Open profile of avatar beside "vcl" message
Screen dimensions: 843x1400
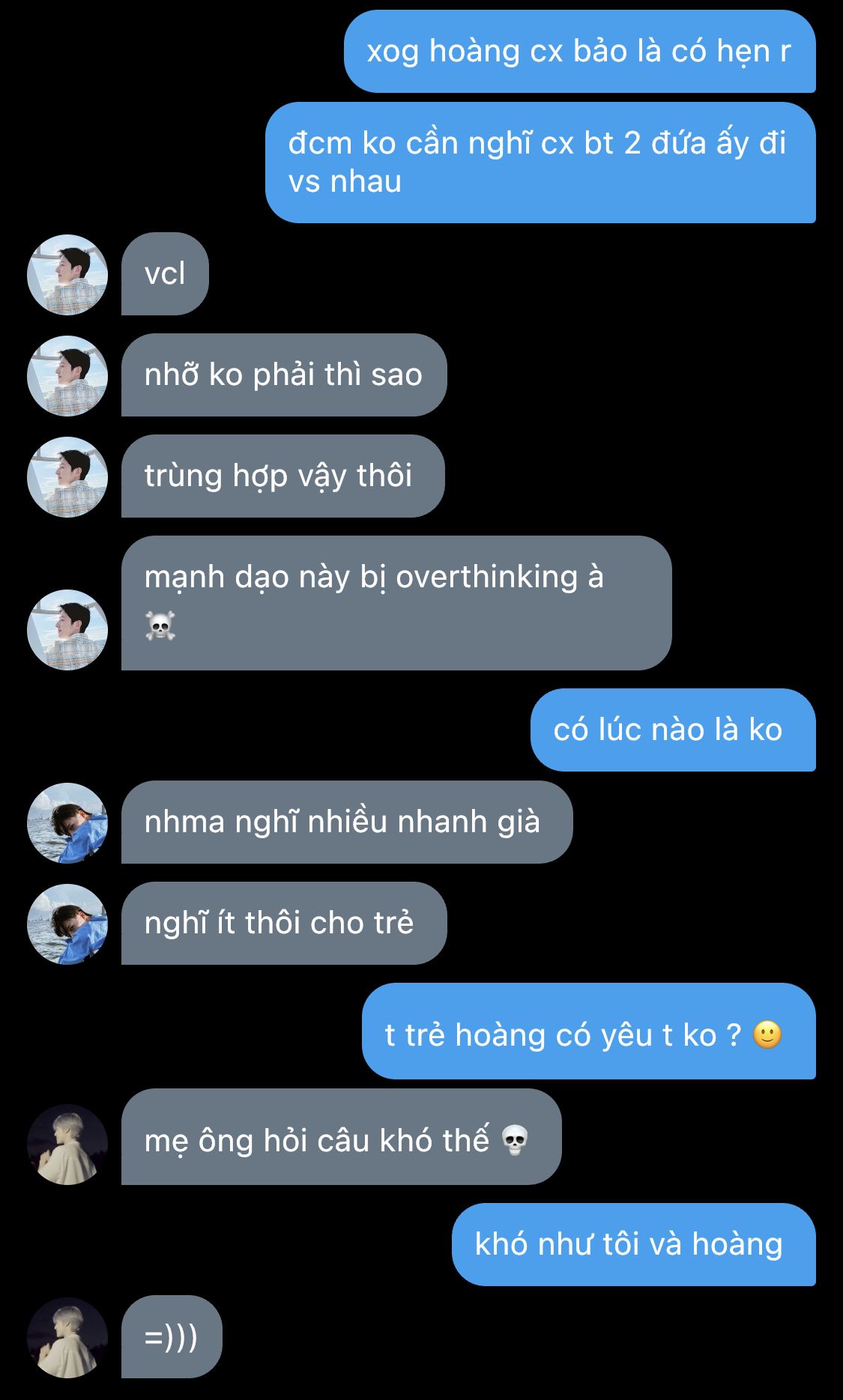[x=67, y=274]
